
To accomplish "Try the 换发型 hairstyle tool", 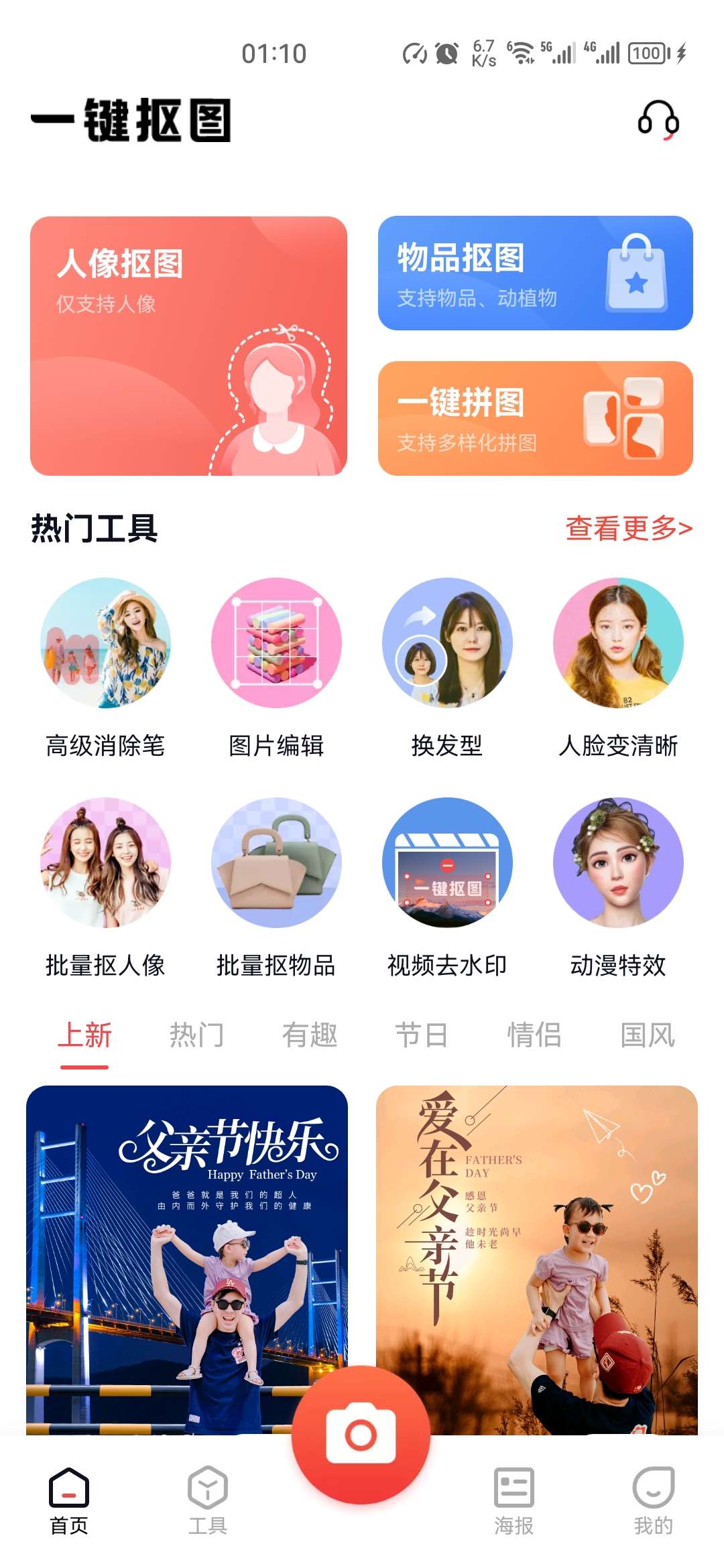I will point(447,643).
